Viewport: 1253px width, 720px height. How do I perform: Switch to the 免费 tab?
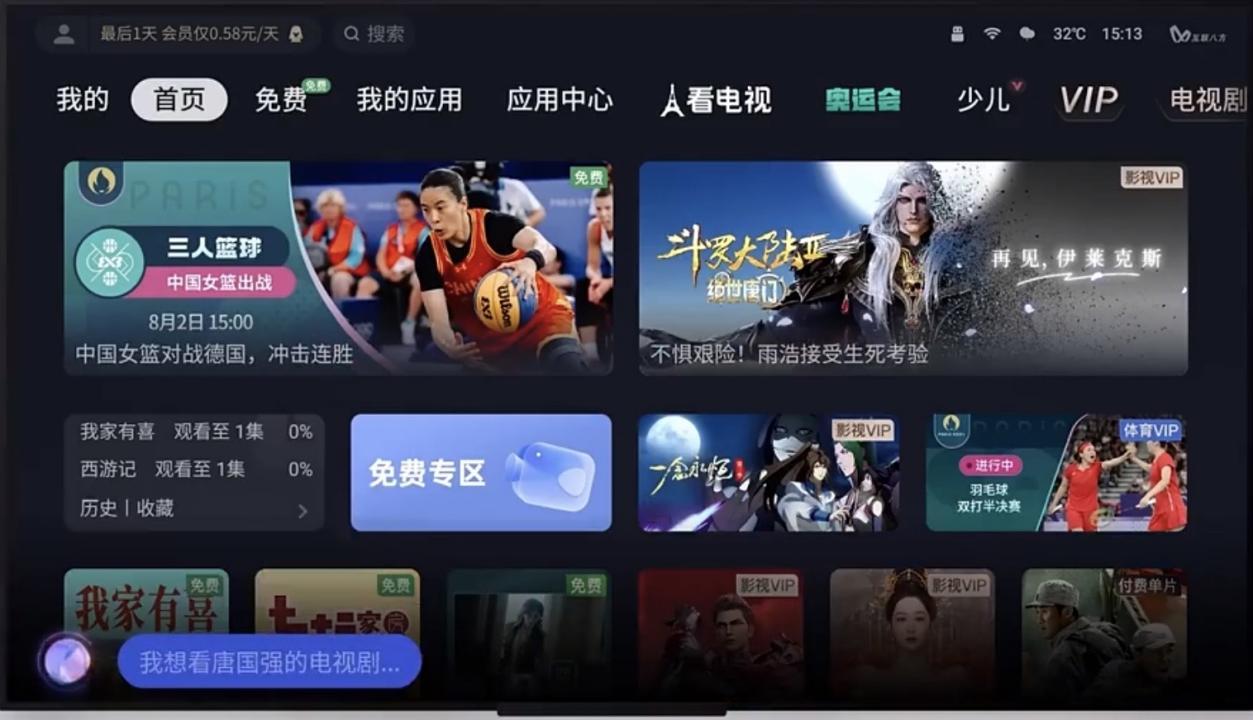281,100
